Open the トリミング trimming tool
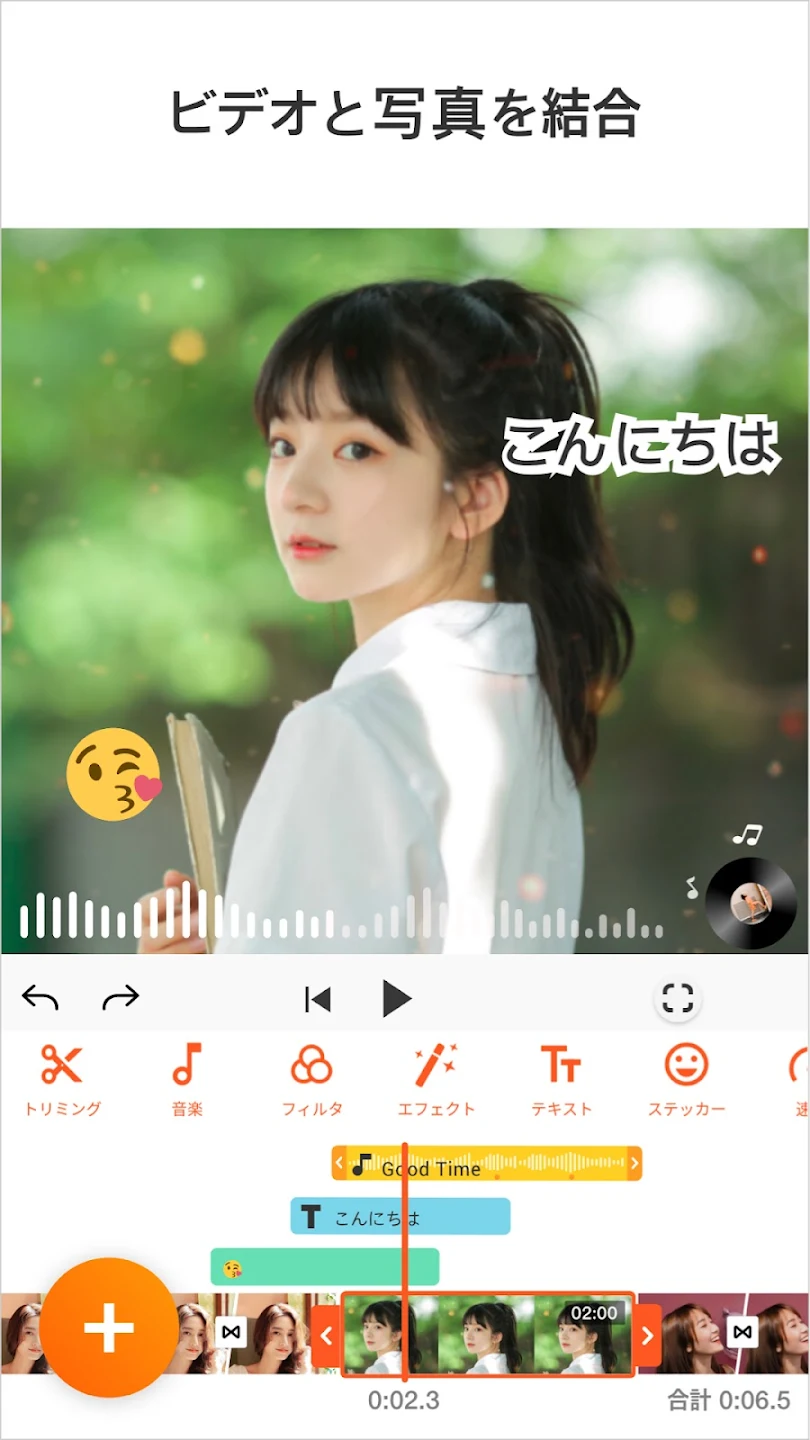 pyautogui.click(x=62, y=1078)
